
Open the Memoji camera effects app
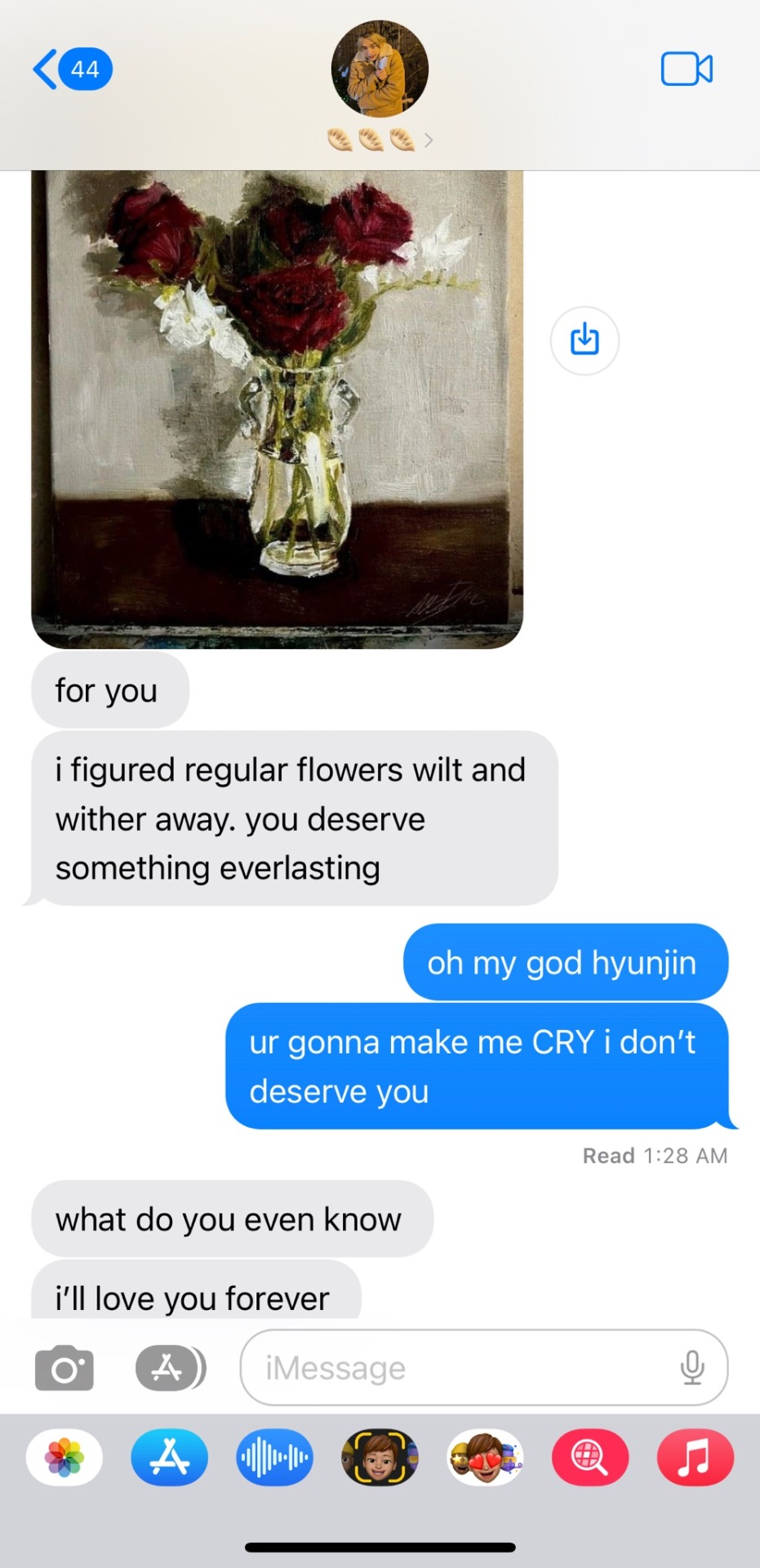point(380,1458)
